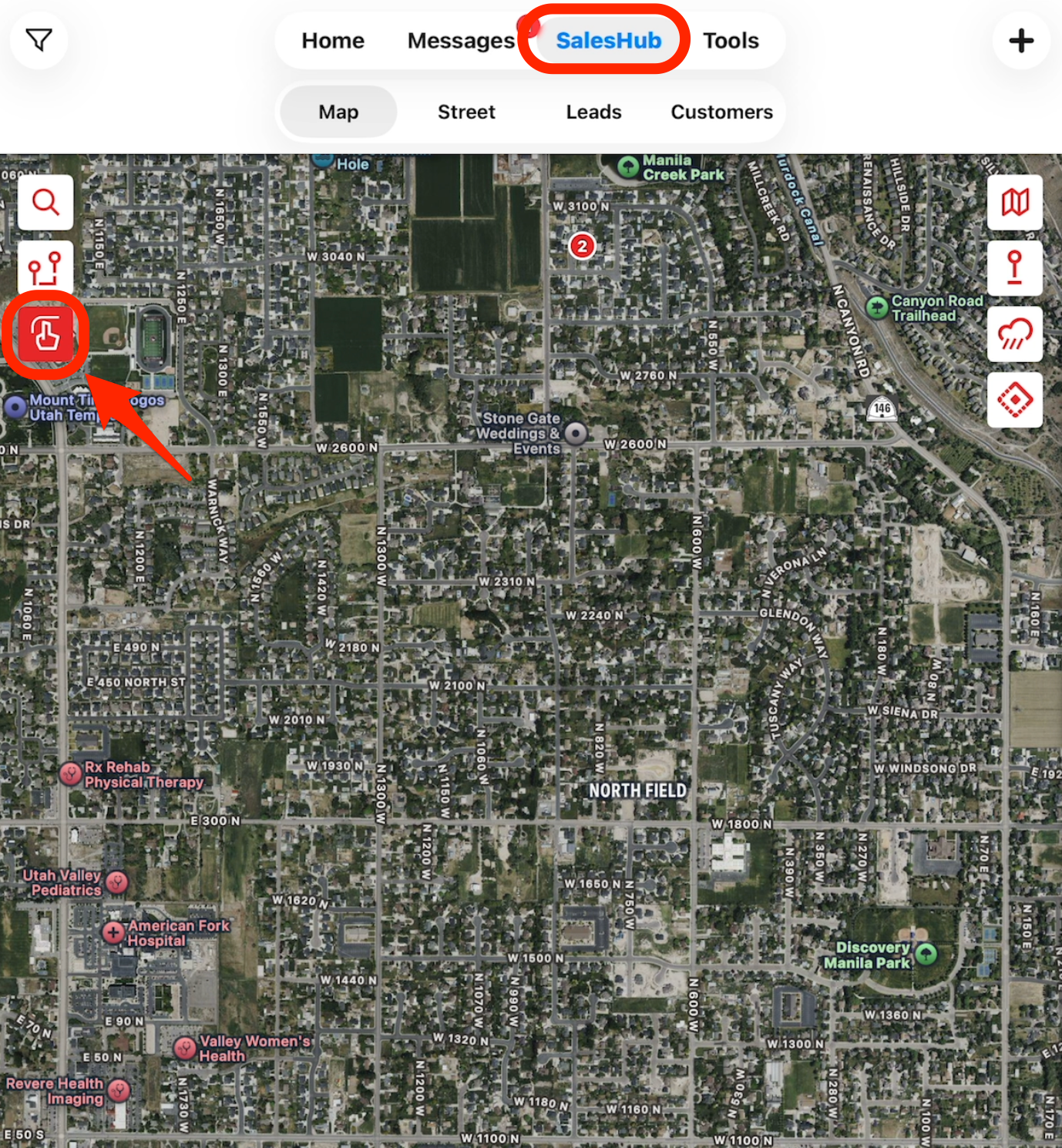Switch to the Street view segment
This screenshot has height=1148, width=1062.
coord(466,112)
